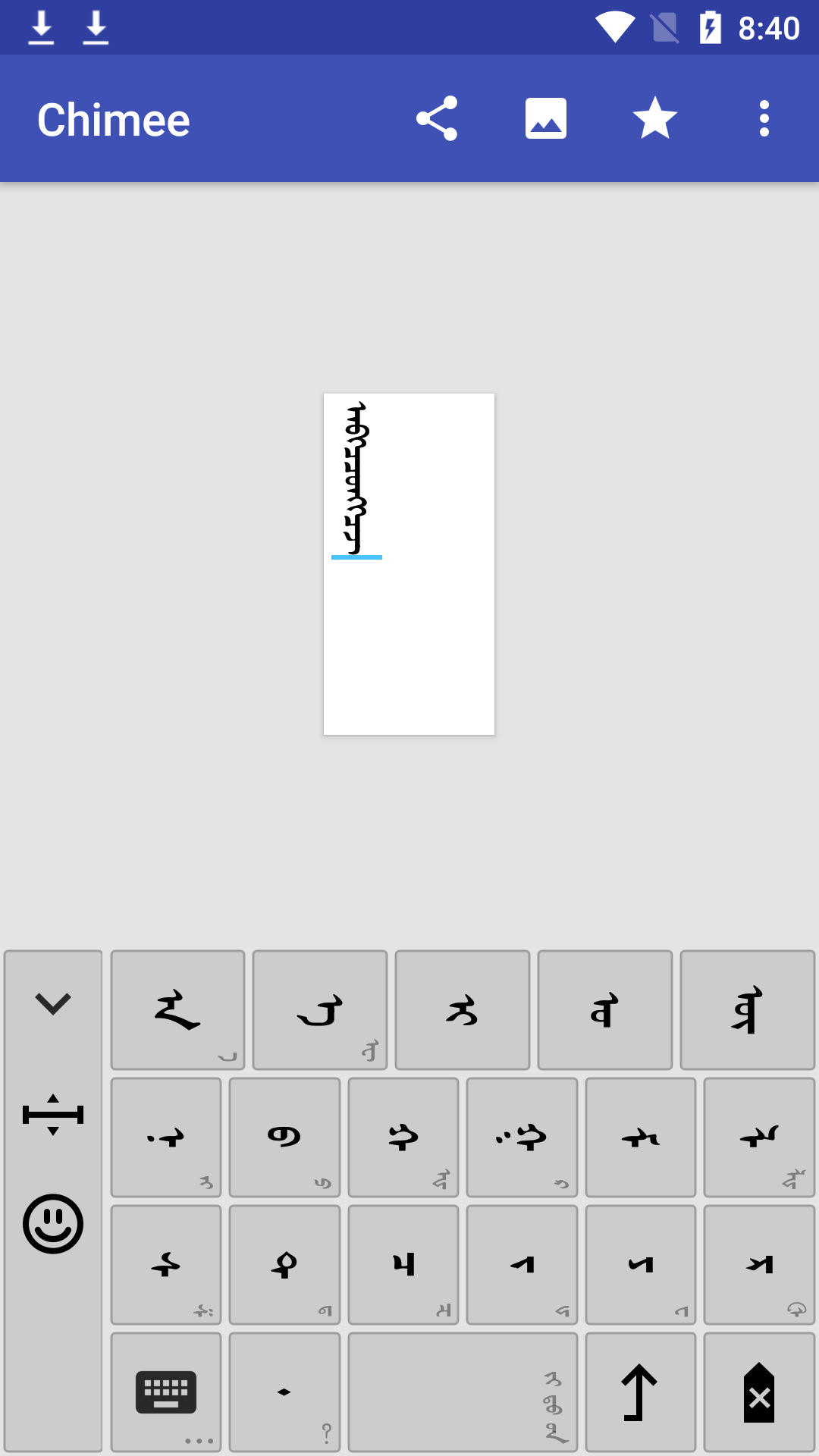
Task: Tap the keyboard height resize icon
Action: pos(53,1114)
